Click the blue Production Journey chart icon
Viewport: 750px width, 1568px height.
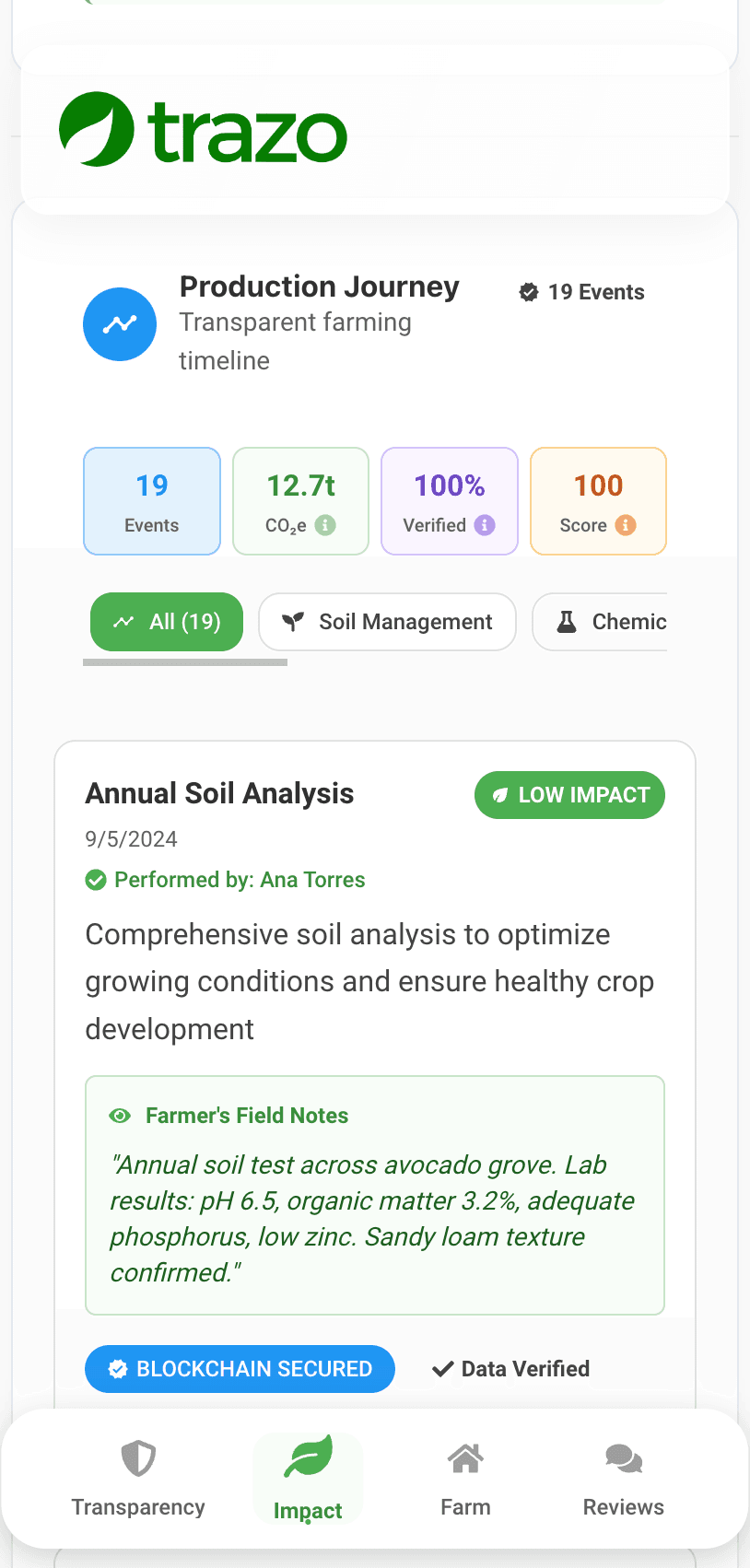coord(120,323)
